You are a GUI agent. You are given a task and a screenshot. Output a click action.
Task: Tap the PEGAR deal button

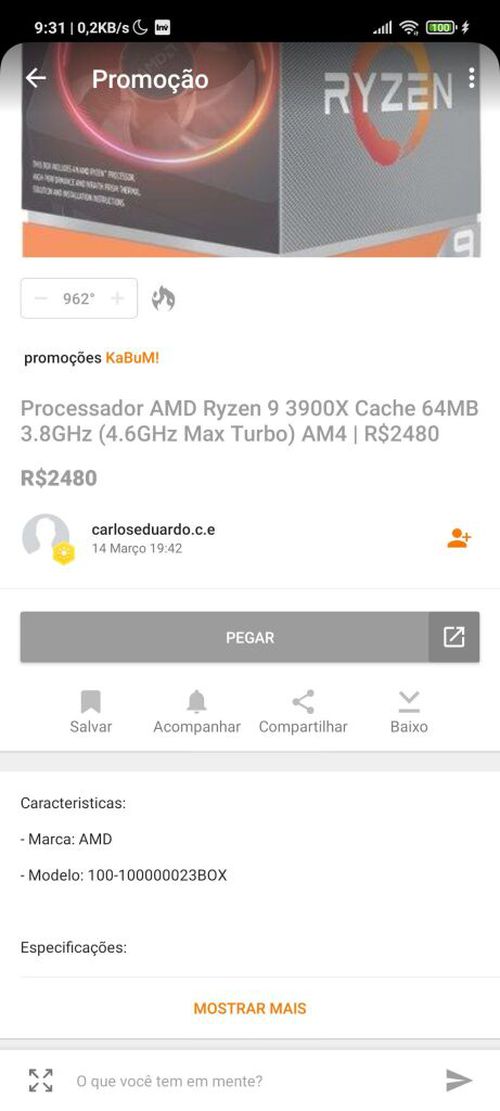click(x=225, y=637)
